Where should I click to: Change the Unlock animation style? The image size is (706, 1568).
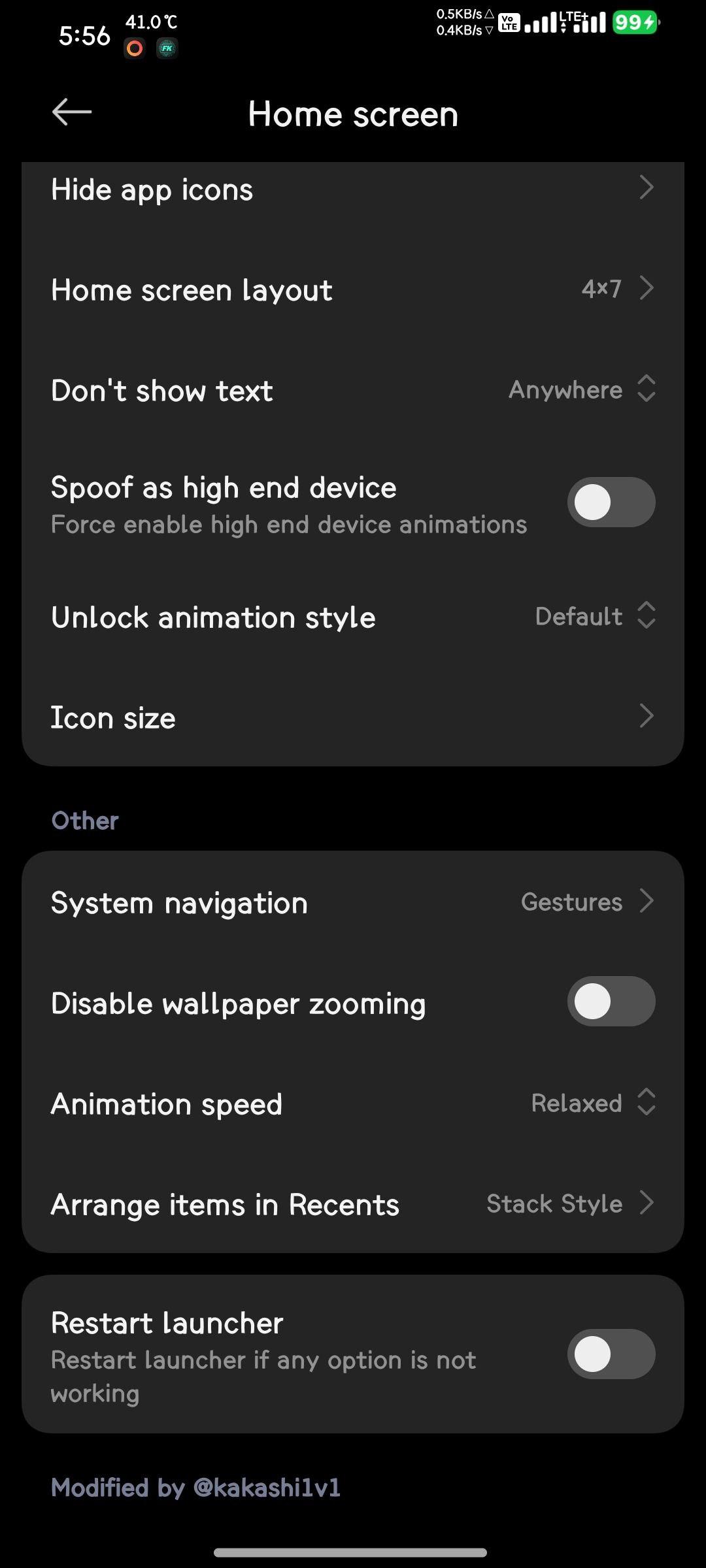353,617
